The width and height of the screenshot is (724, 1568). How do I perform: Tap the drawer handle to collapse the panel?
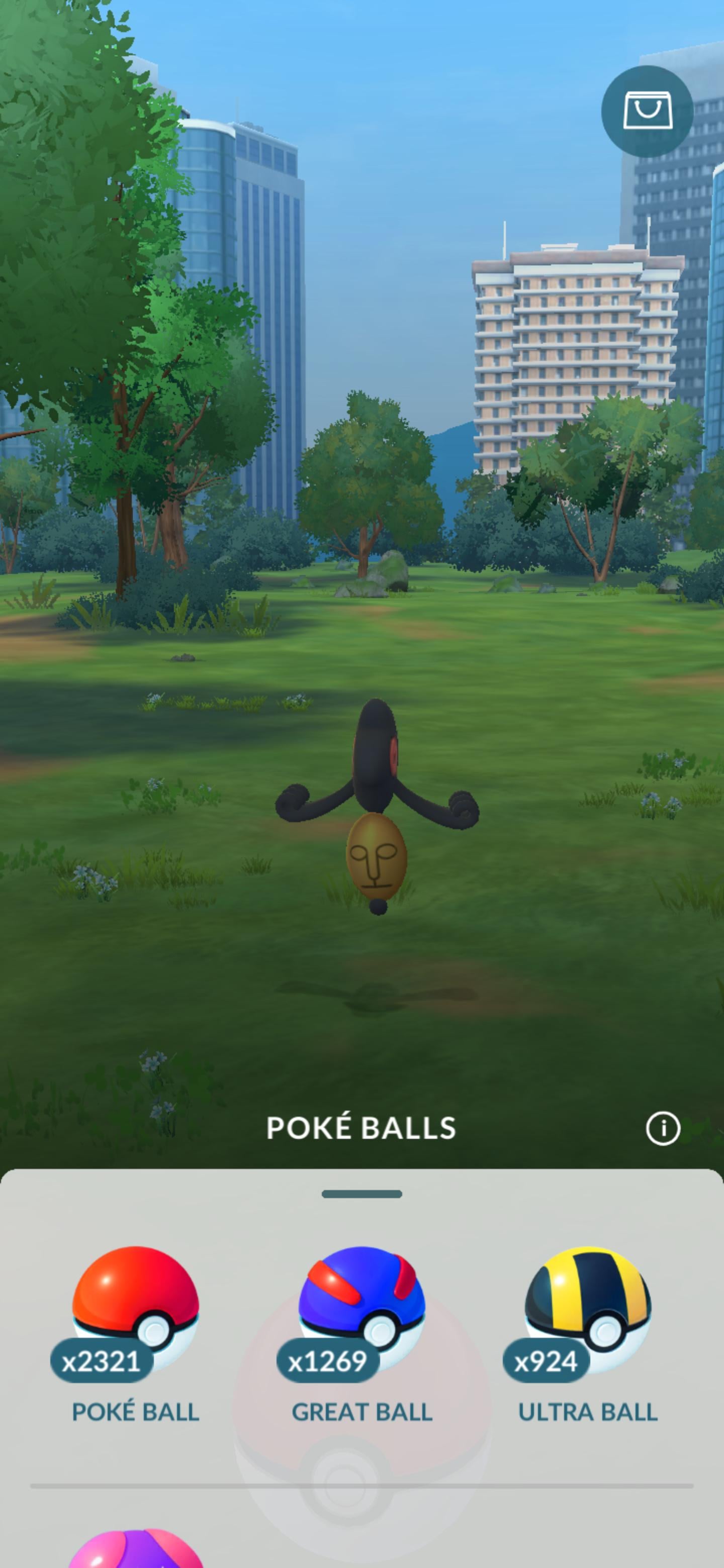click(361, 1194)
